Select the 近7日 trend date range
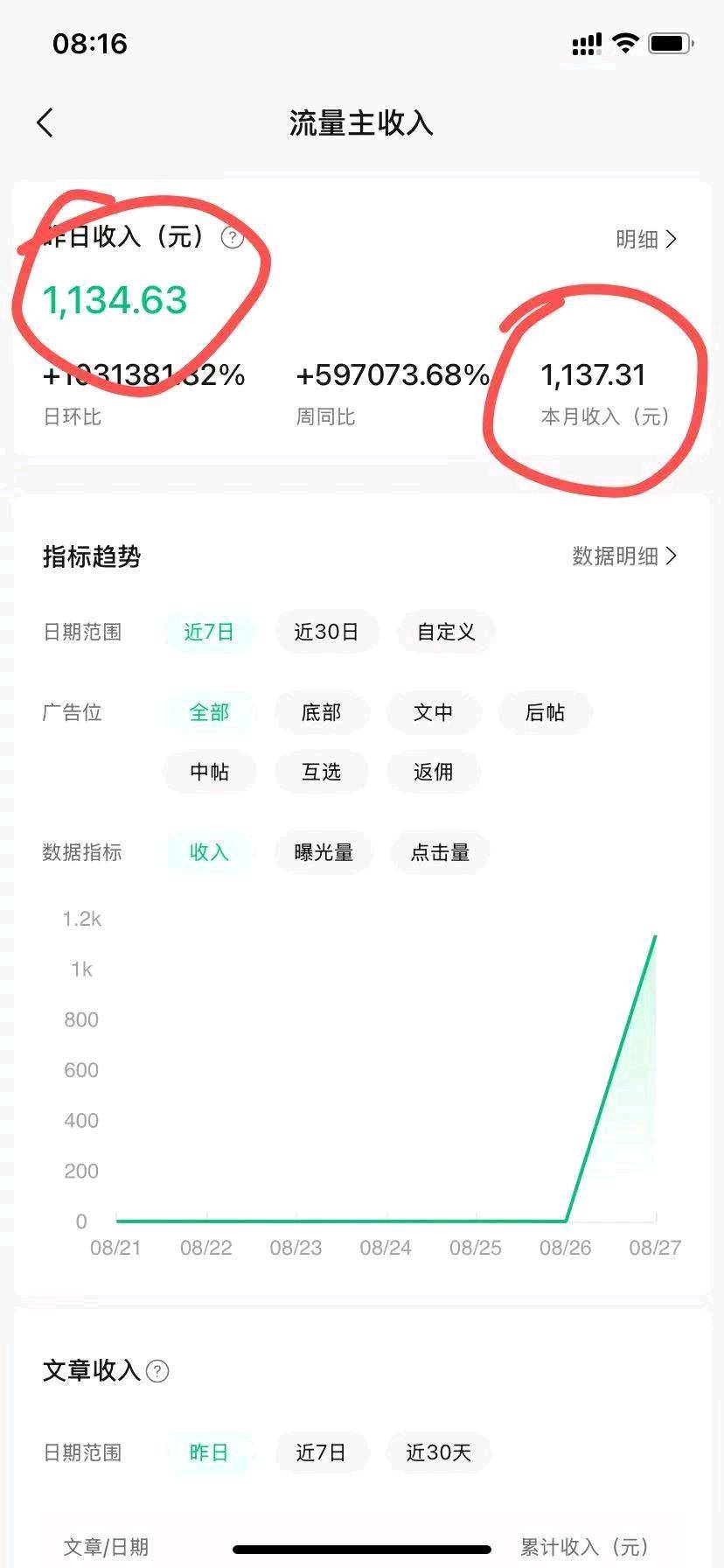The width and height of the screenshot is (724, 1568). click(209, 632)
